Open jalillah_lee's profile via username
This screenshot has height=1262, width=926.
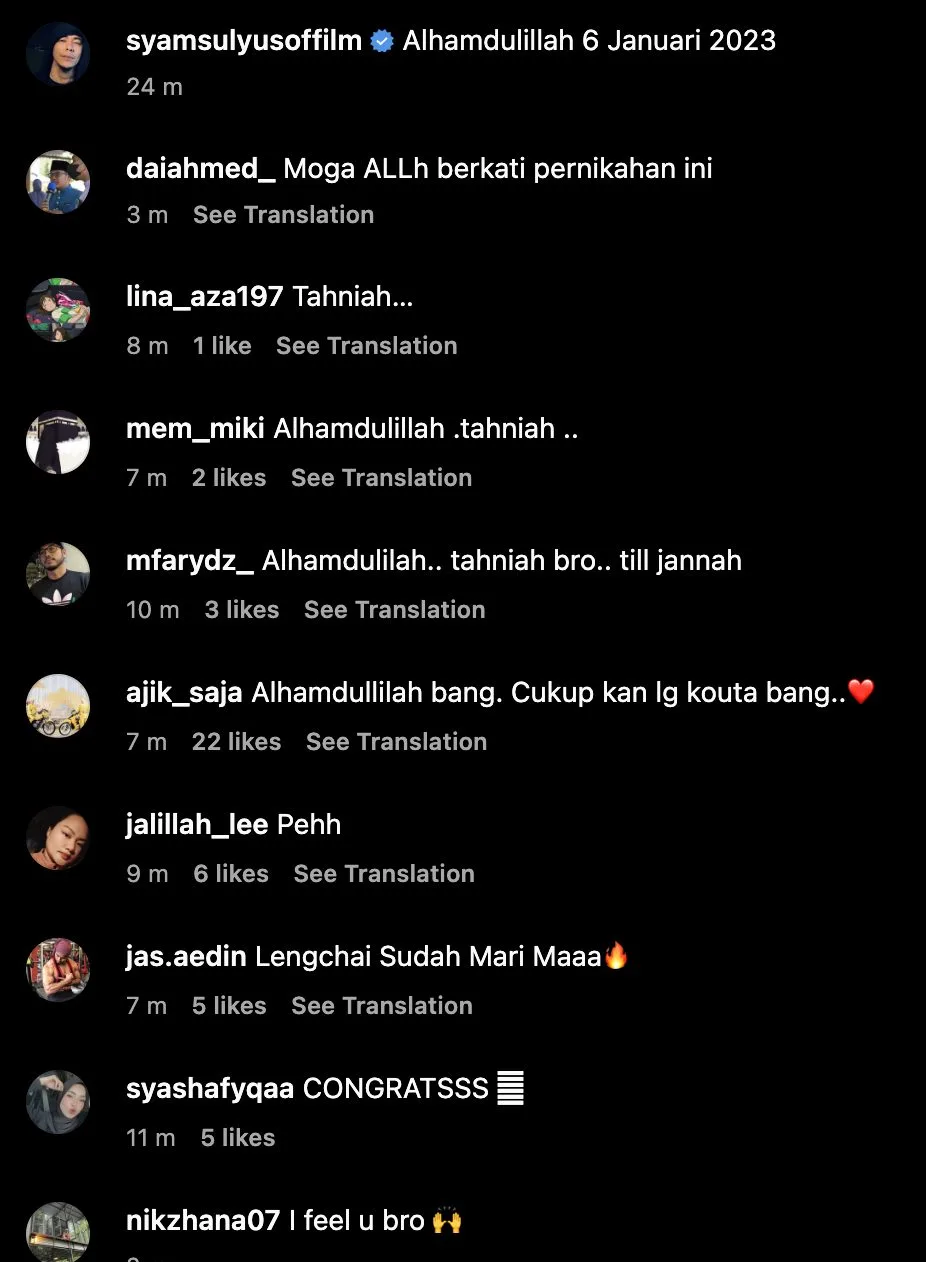(x=196, y=825)
